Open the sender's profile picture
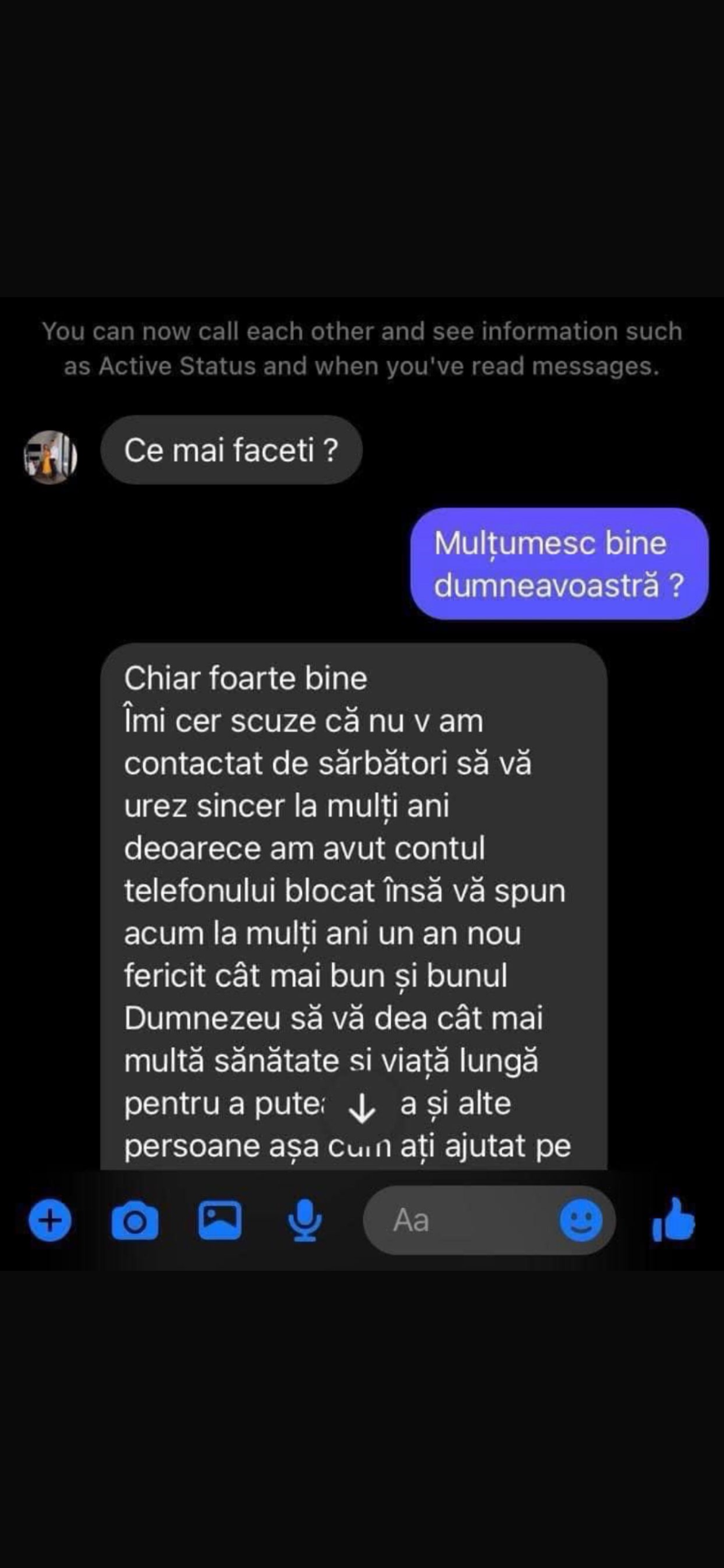 coord(50,456)
